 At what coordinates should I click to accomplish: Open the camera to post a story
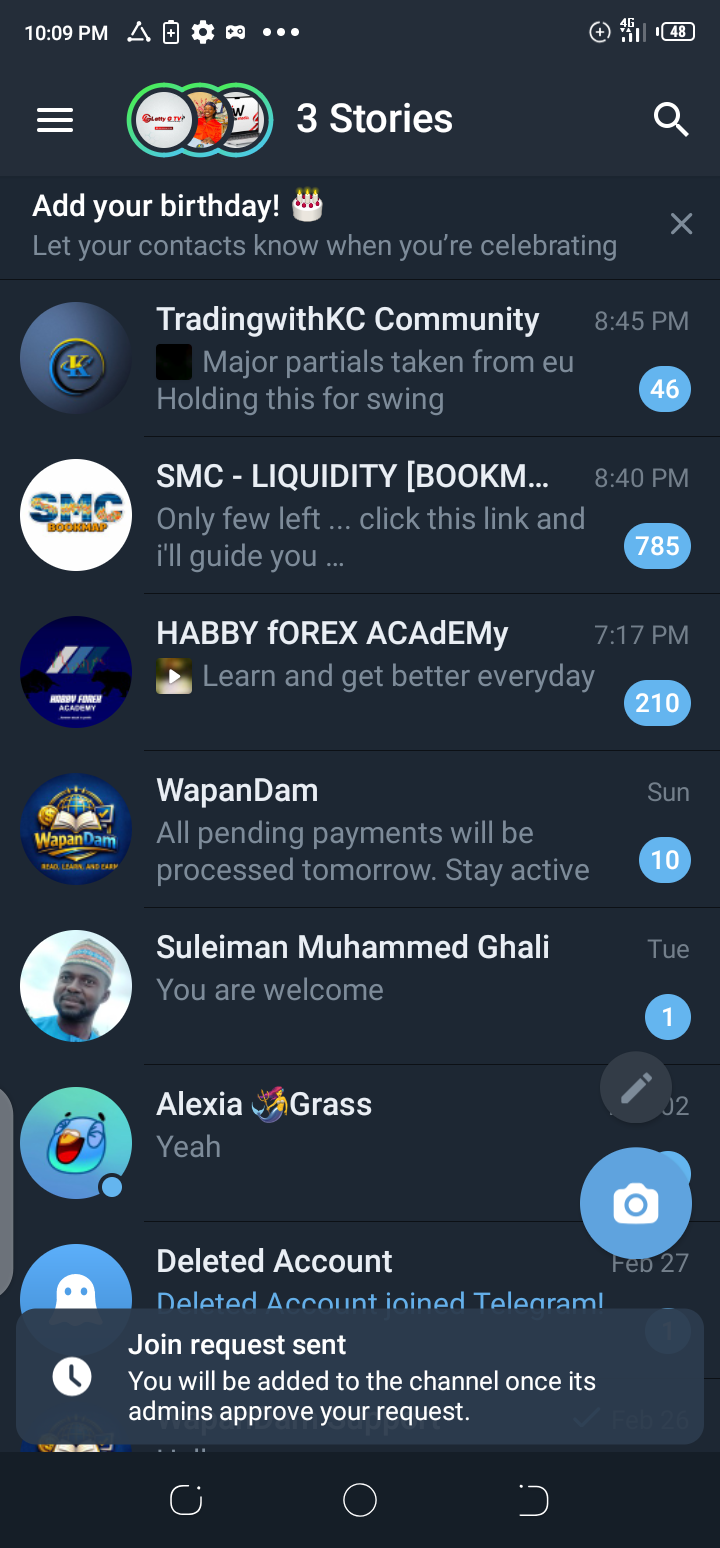[636, 1204]
